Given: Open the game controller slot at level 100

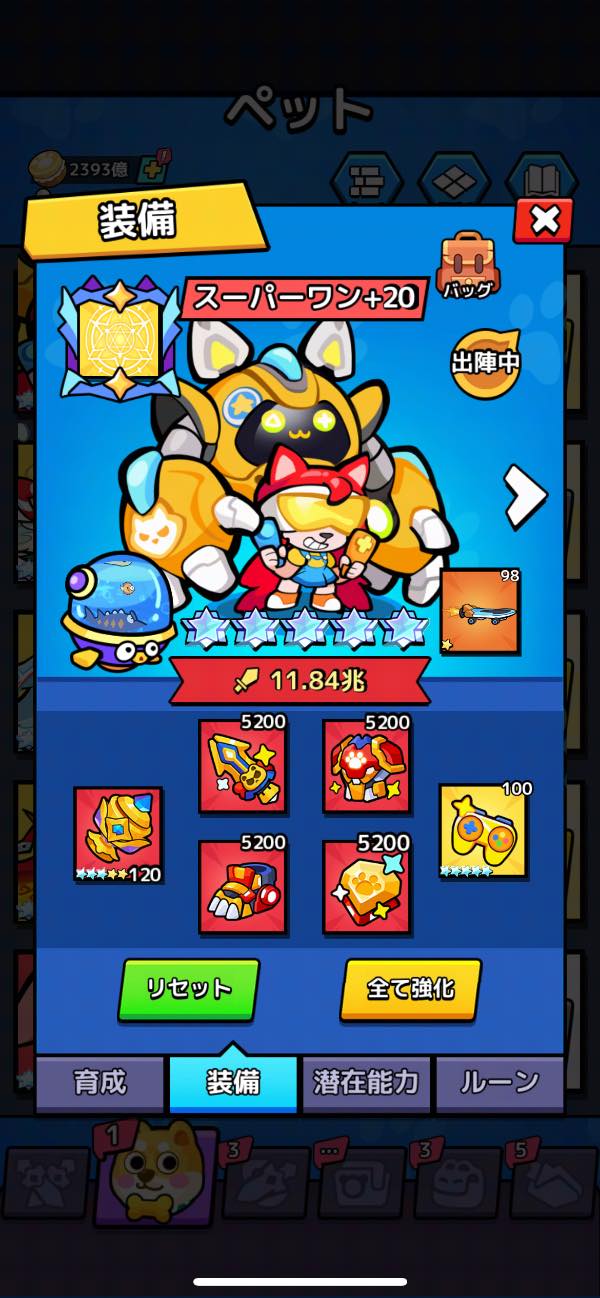Looking at the screenshot, I should click(484, 830).
